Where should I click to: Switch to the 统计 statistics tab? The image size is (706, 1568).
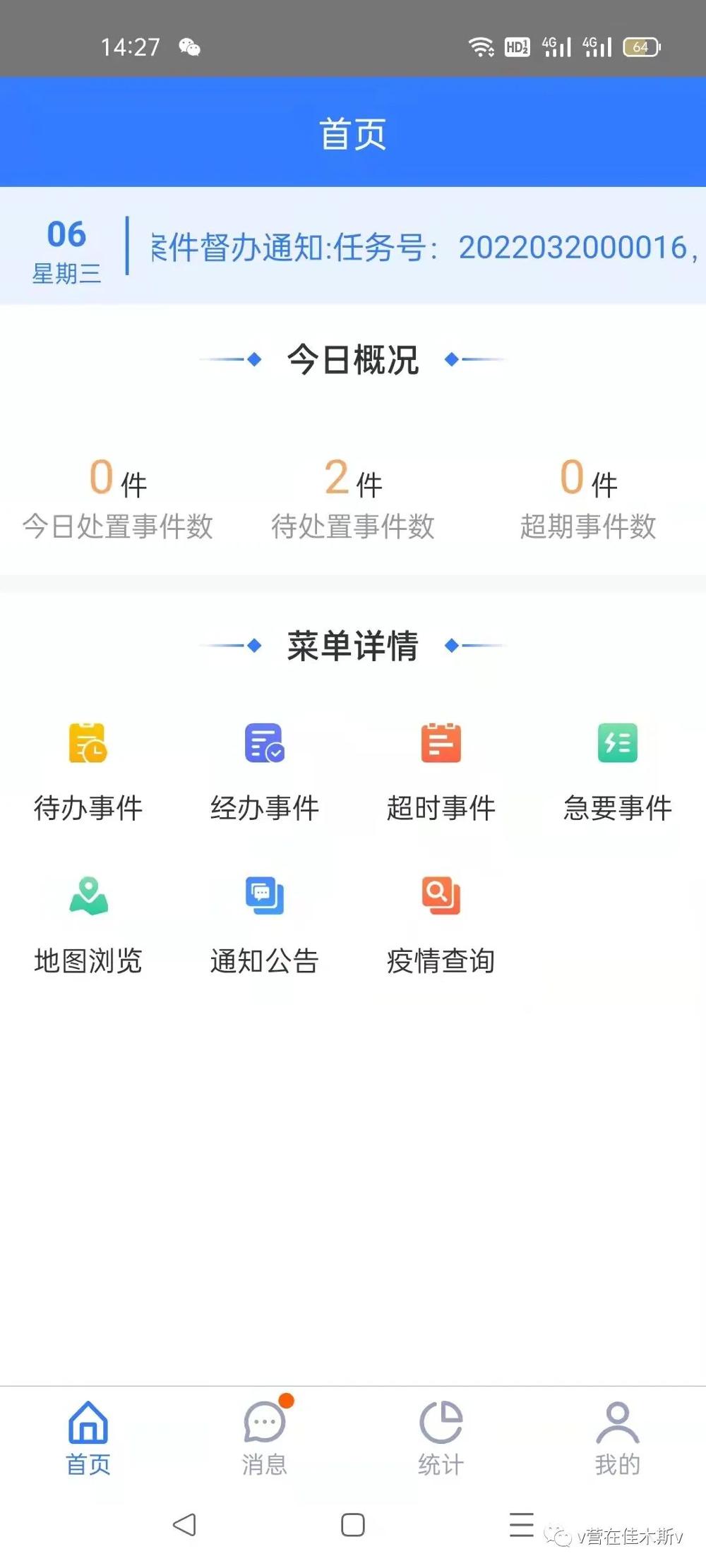(441, 1437)
